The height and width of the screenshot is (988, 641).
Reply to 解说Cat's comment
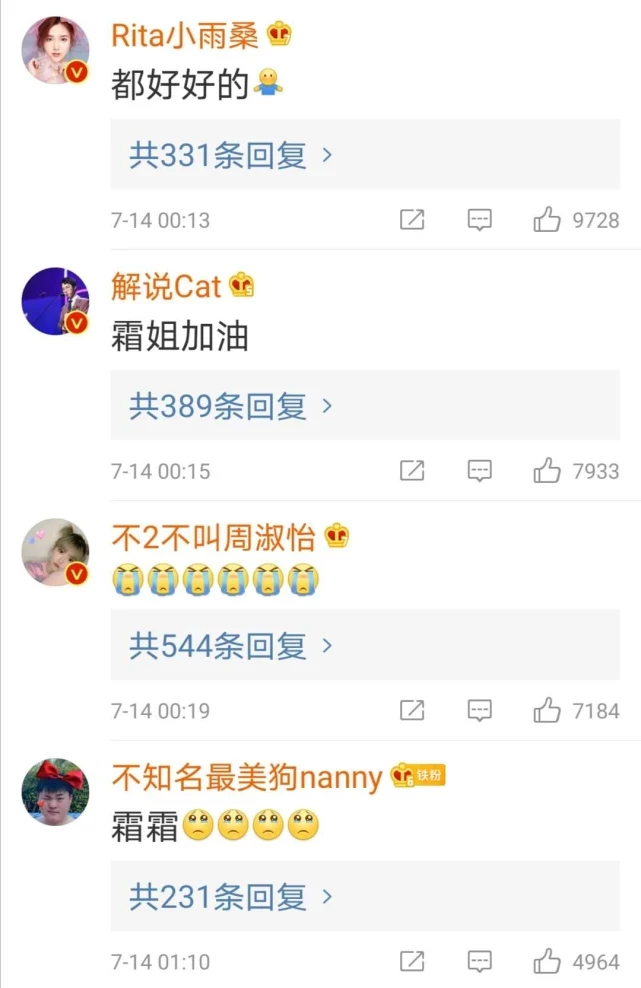coord(480,470)
